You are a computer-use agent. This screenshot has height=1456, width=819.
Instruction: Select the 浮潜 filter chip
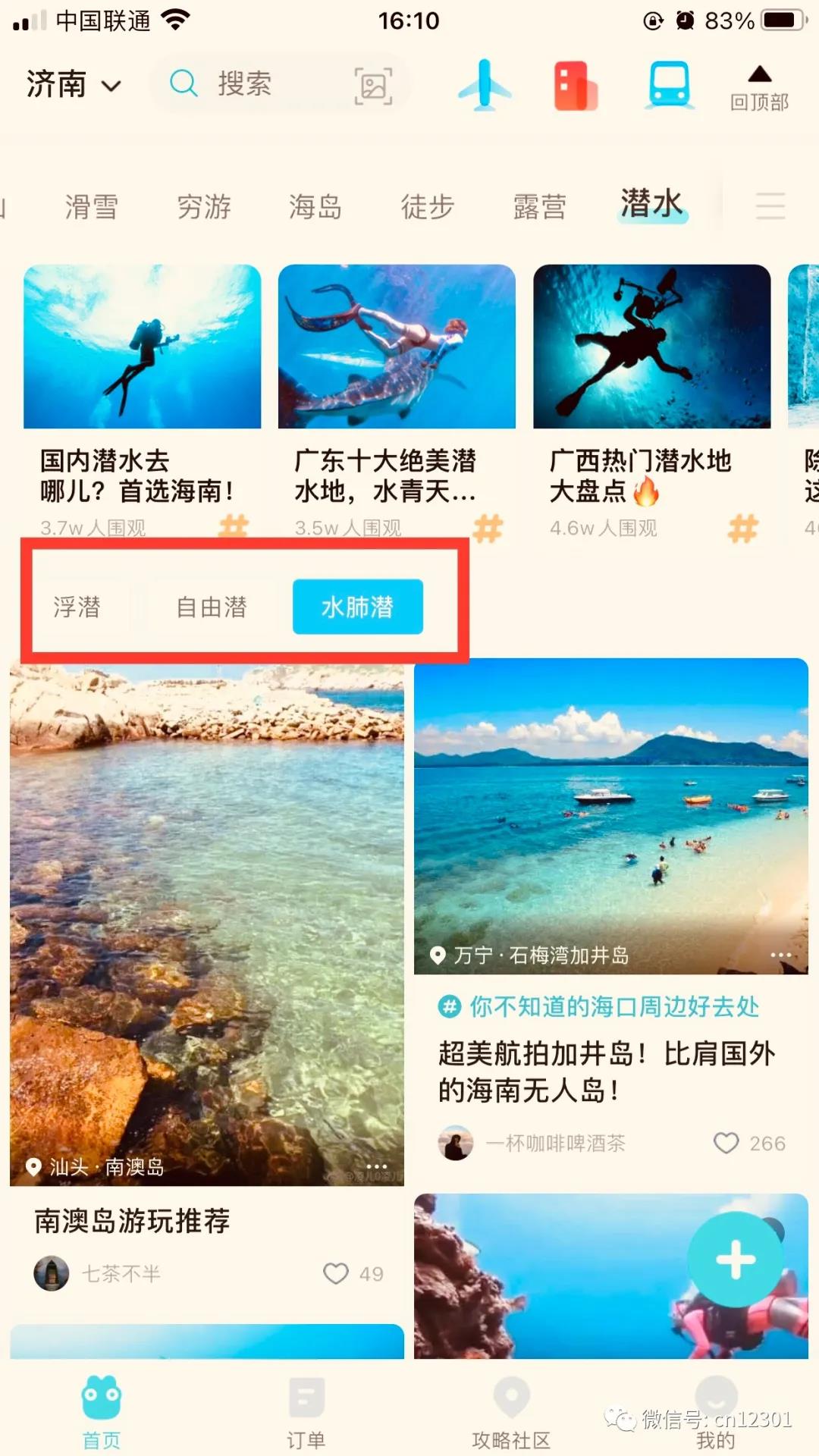[x=77, y=607]
